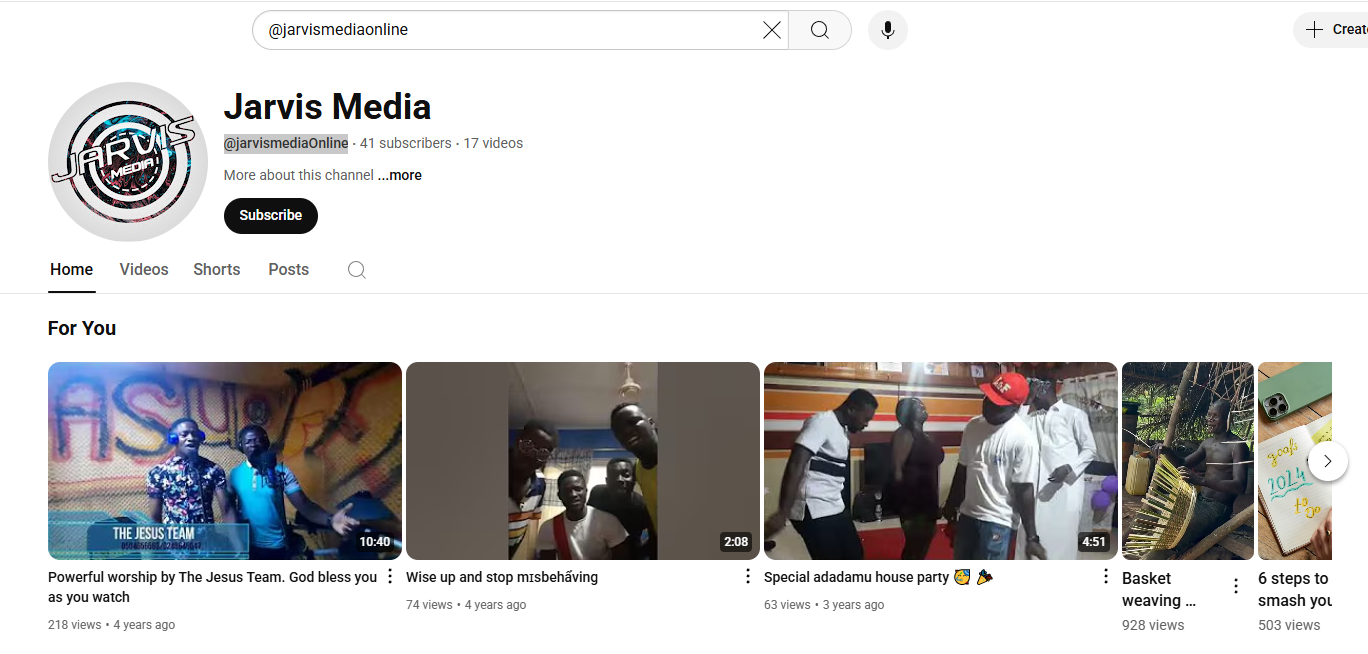Play the Wise up and stop misbehaving video
The image size is (1368, 654).
(583, 460)
